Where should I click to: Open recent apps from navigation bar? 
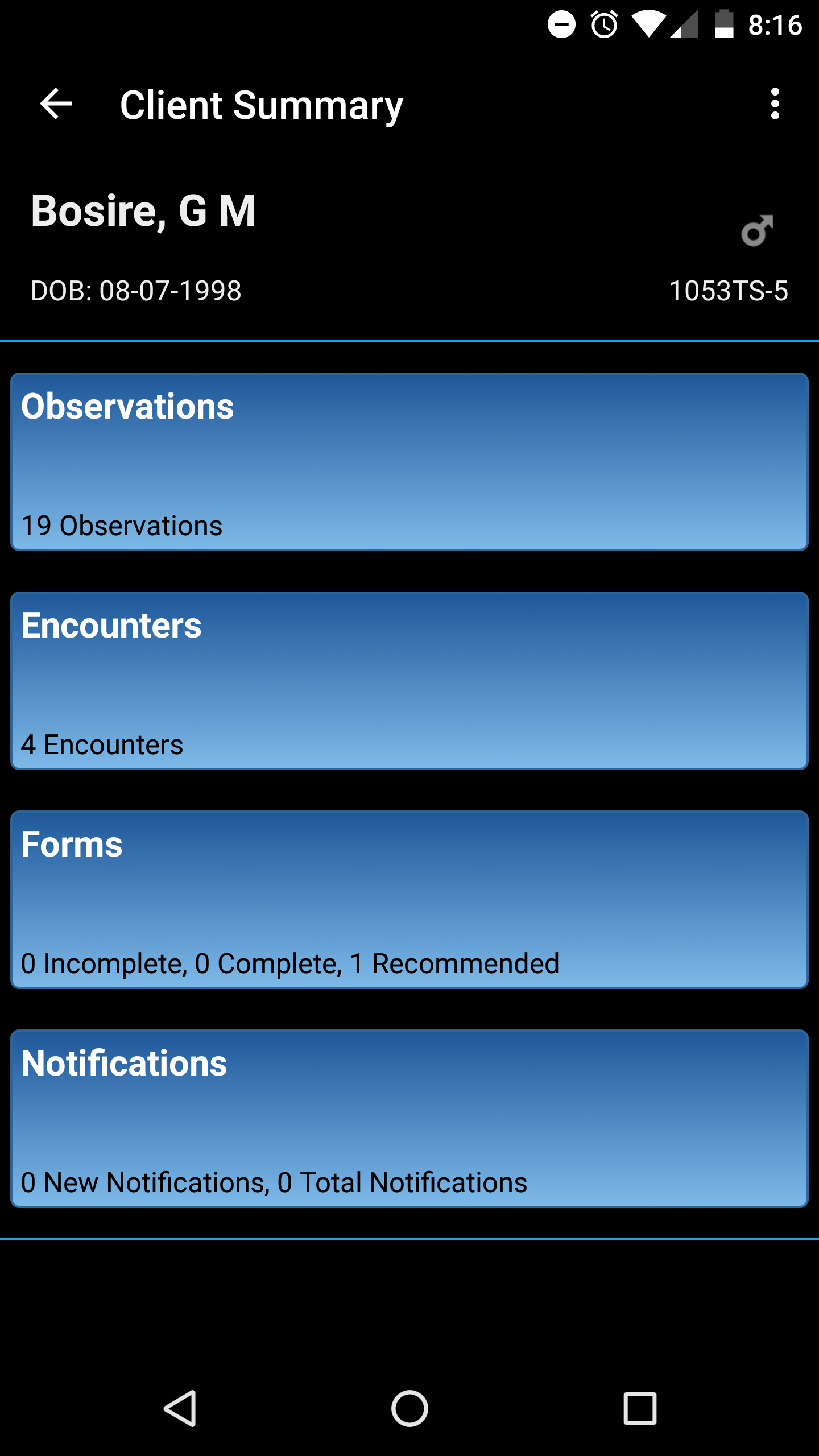click(640, 1408)
